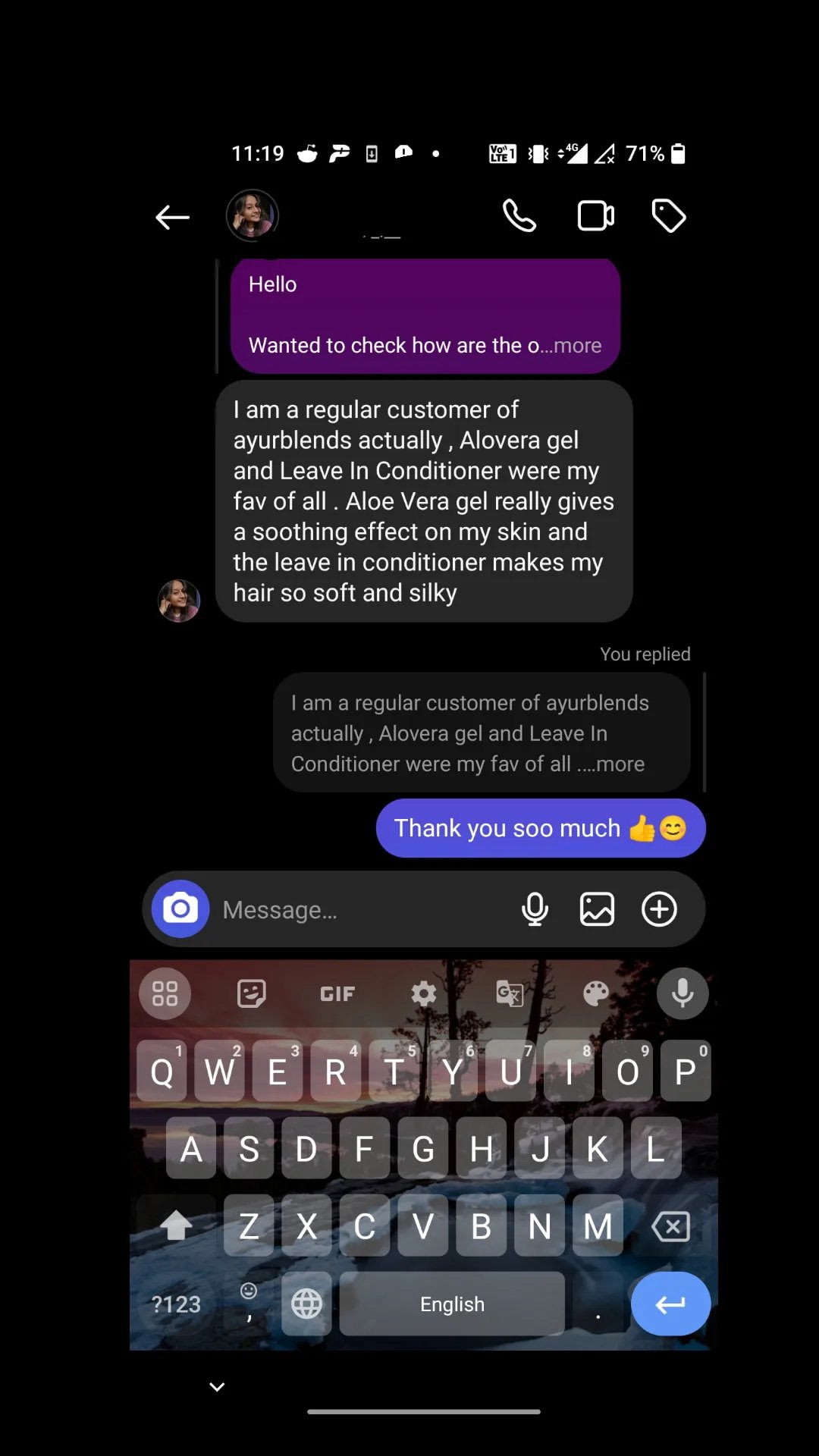
Task: Open the contact's profile picture in header
Action: [253, 216]
